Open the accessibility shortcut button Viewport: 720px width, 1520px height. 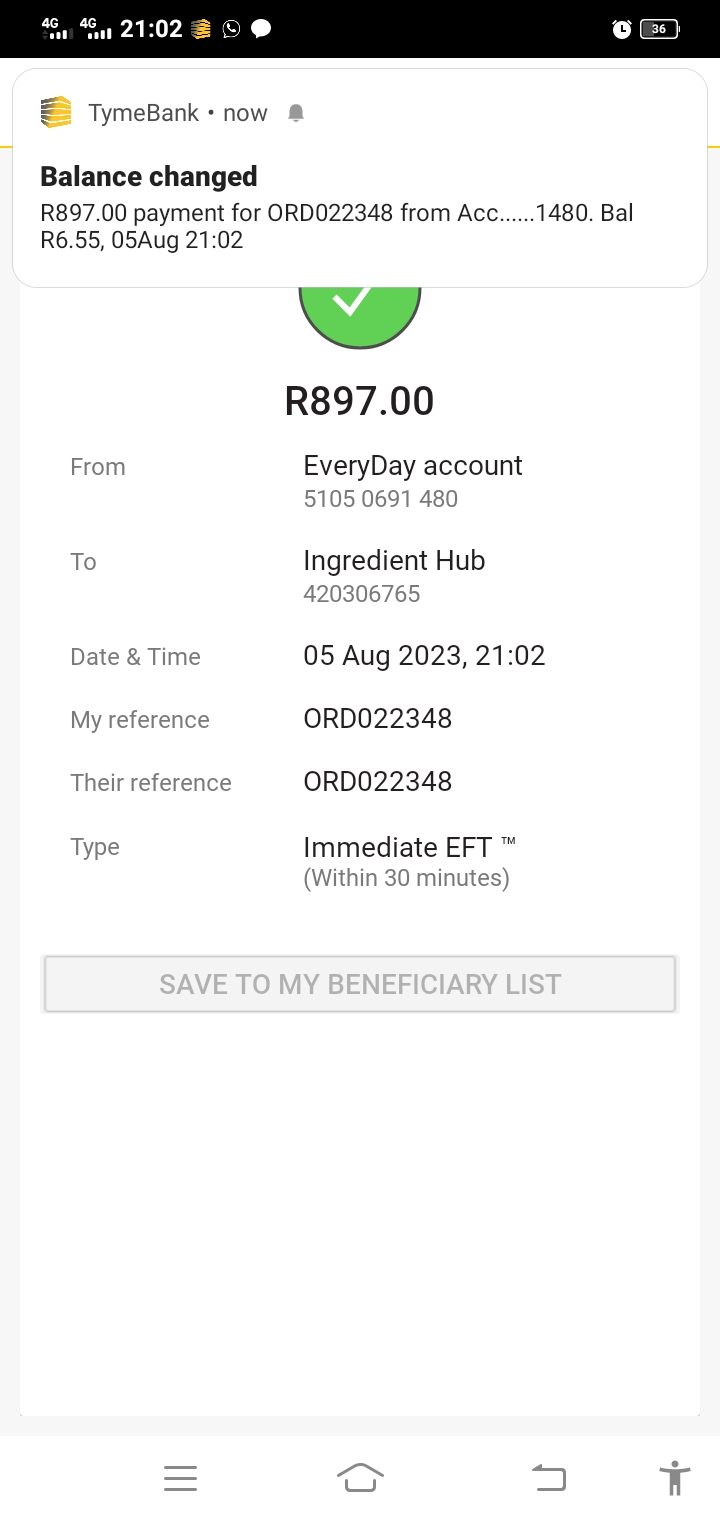click(675, 1477)
